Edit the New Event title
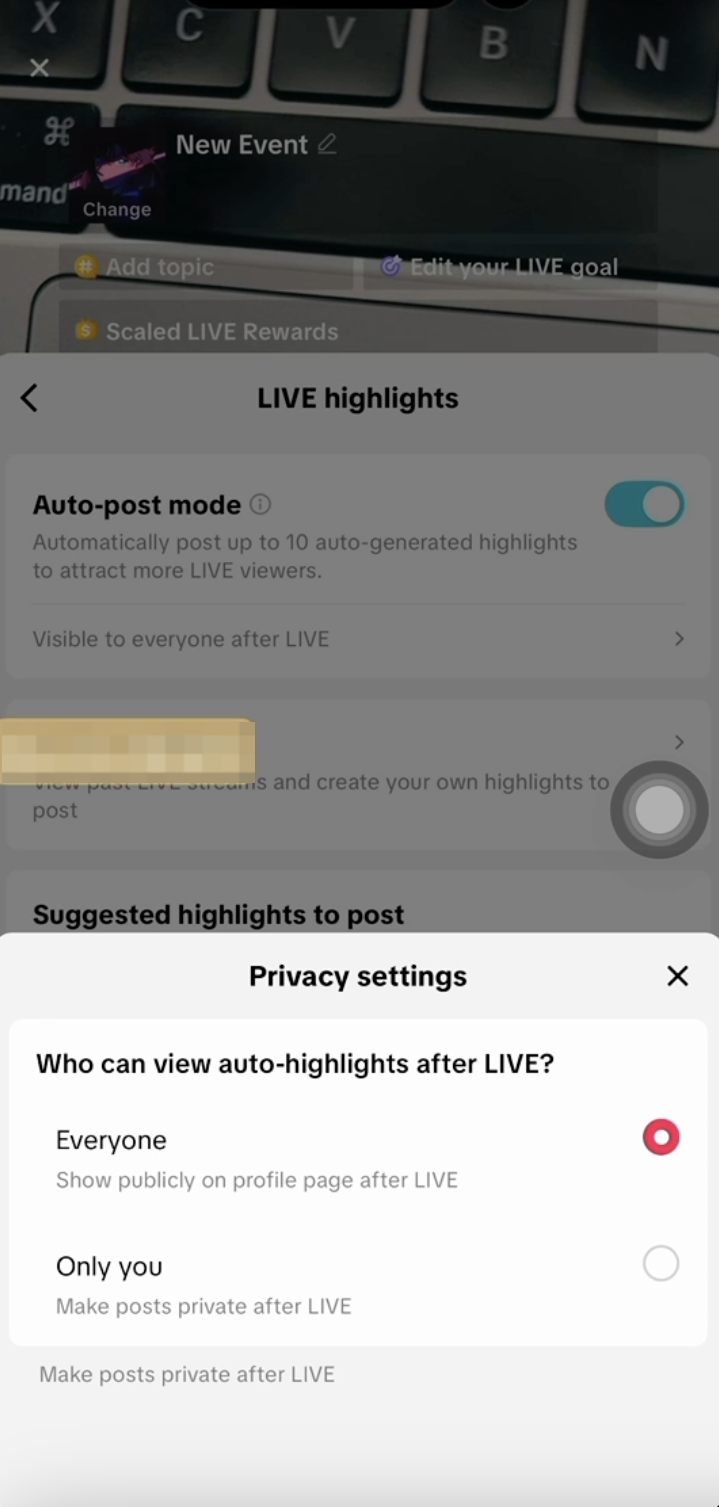 (327, 145)
